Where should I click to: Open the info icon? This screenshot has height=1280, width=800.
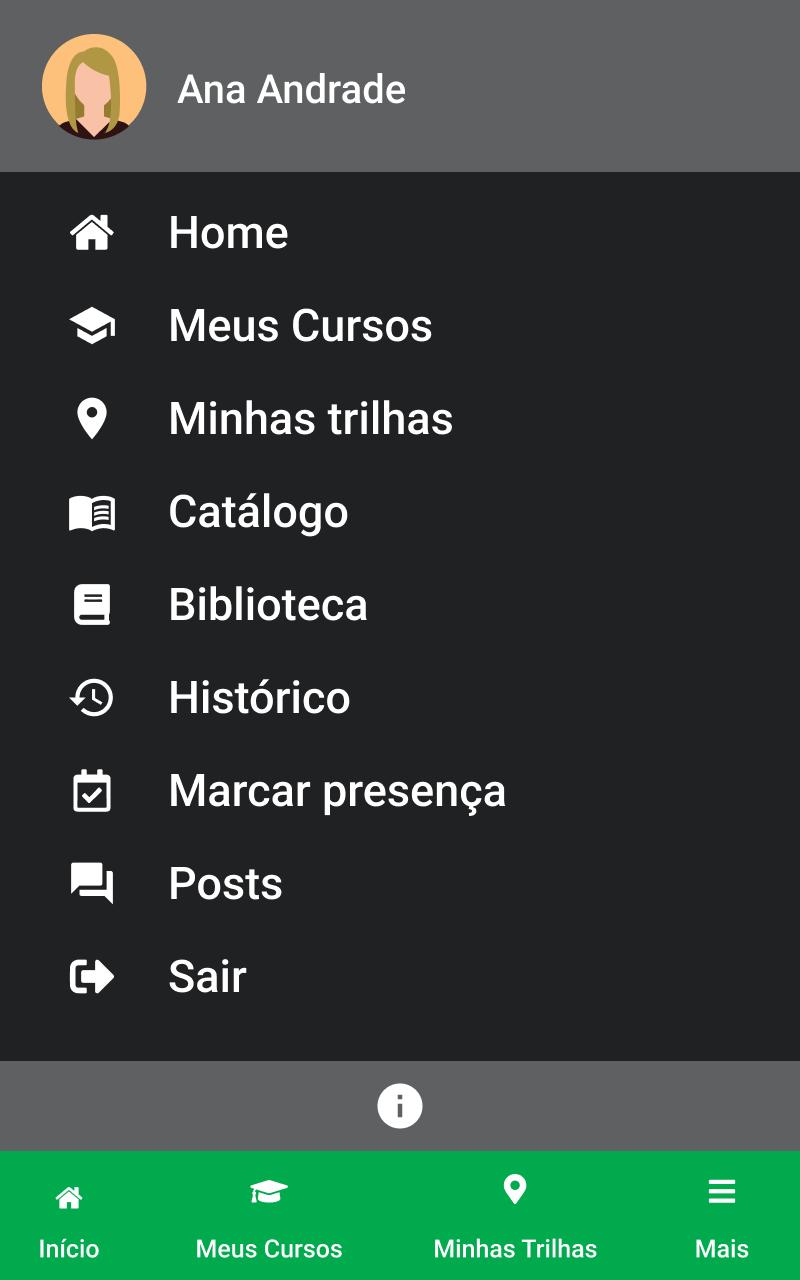(400, 1106)
